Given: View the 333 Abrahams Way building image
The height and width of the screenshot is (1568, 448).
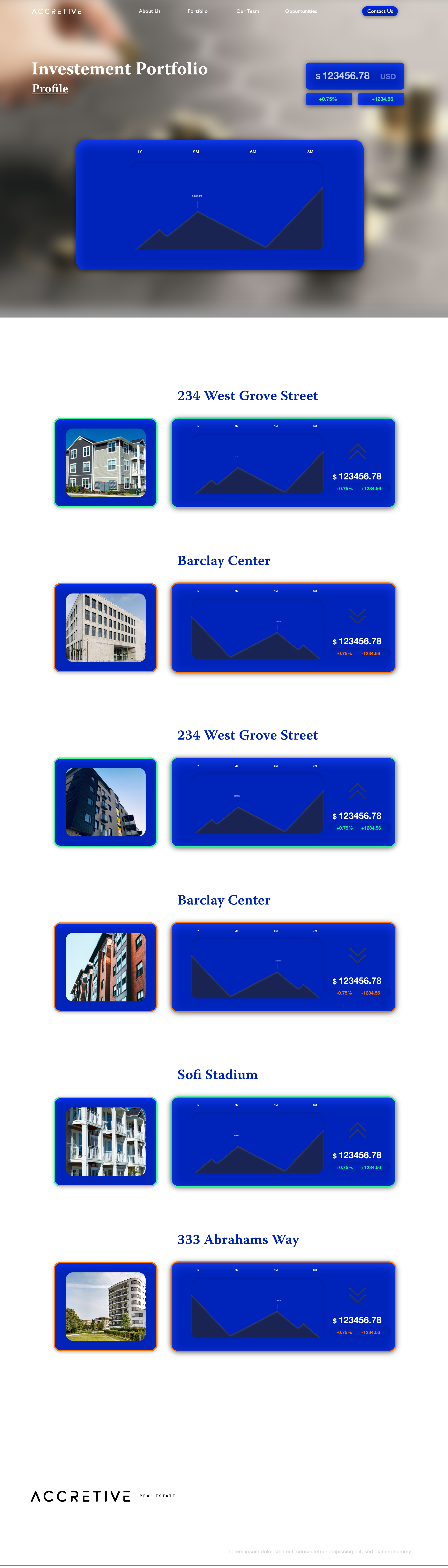Looking at the screenshot, I should pyautogui.click(x=105, y=1306).
